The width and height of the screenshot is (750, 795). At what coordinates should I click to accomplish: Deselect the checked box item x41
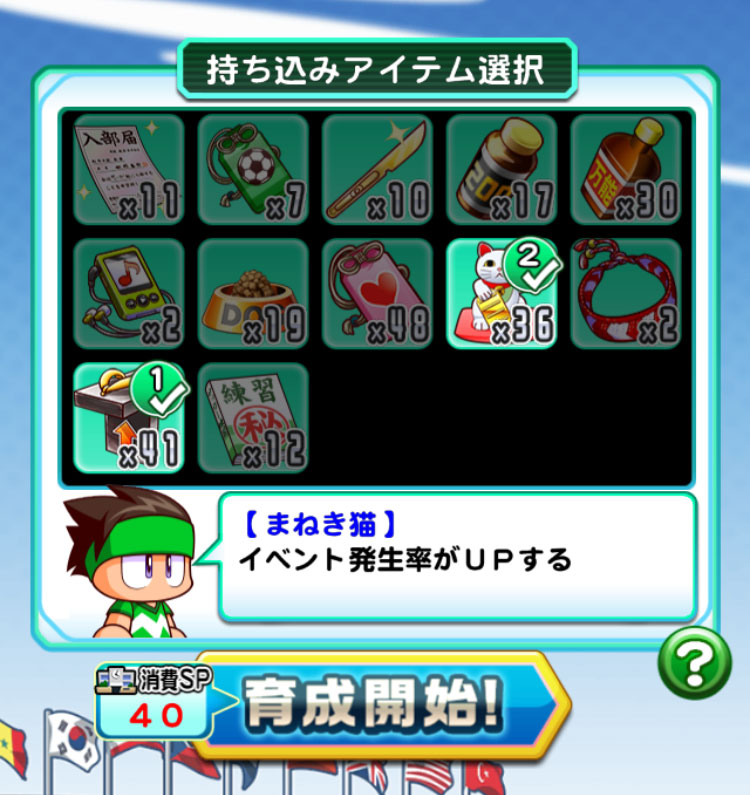[x=129, y=417]
